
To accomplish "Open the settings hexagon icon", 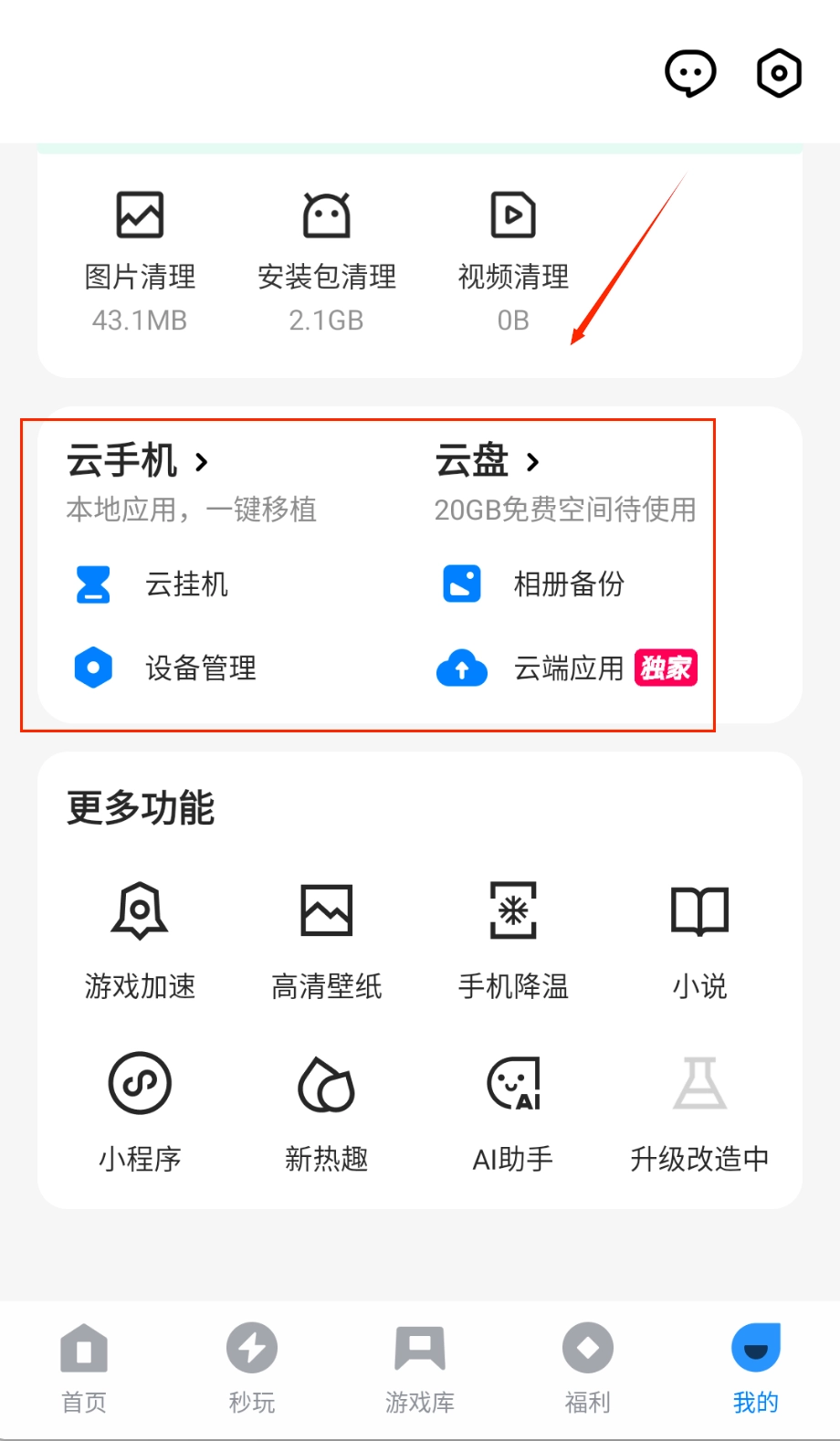I will click(x=779, y=73).
